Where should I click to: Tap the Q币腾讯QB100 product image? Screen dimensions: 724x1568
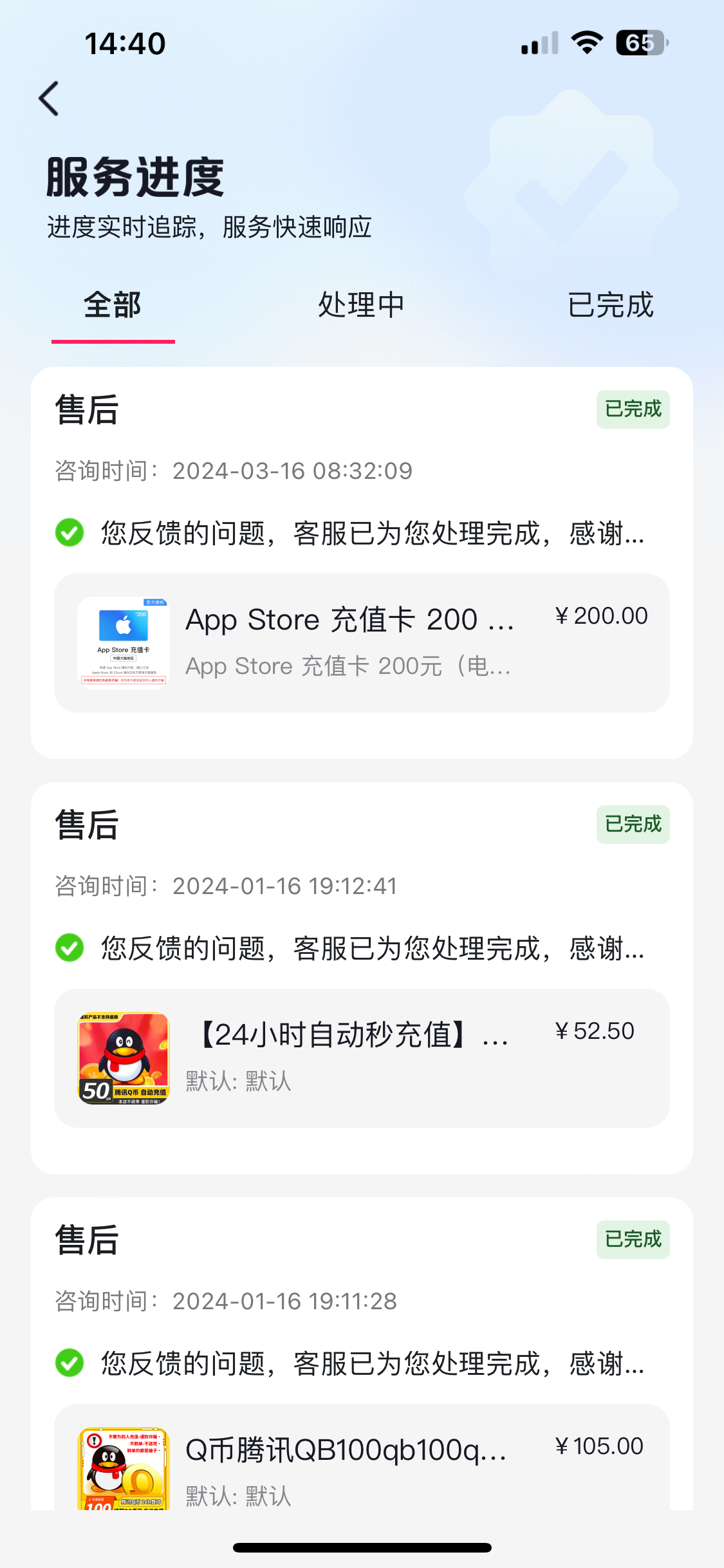(122, 1472)
